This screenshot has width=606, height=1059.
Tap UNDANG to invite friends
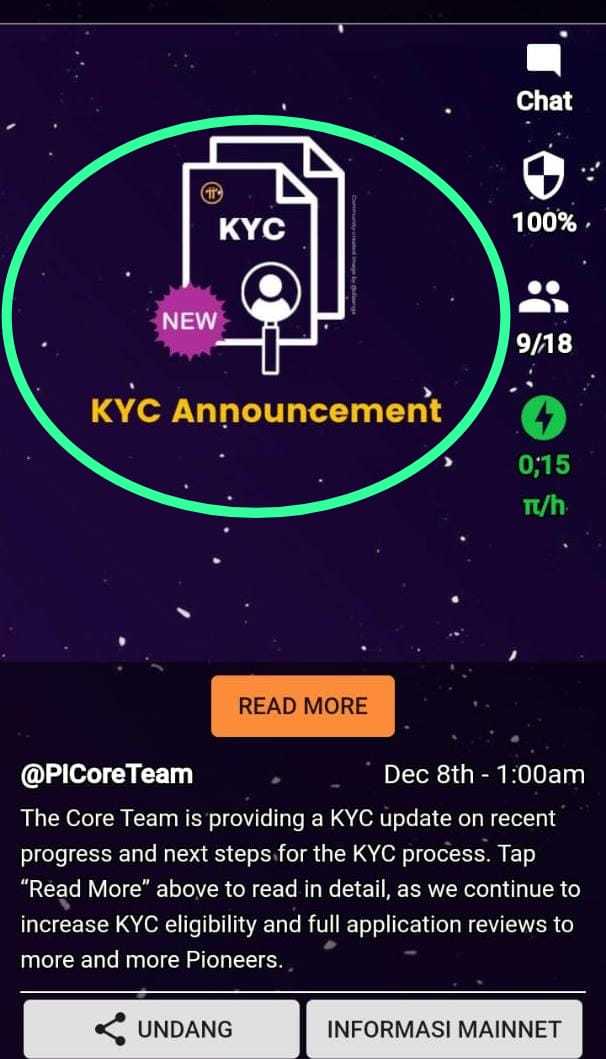[x=162, y=1028]
